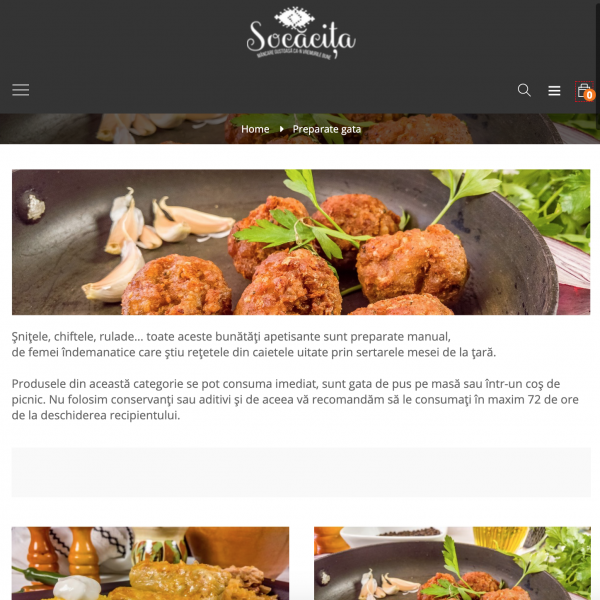Open the stuffed peppers product card
Viewport: 600px width, 600px height.
point(150,563)
